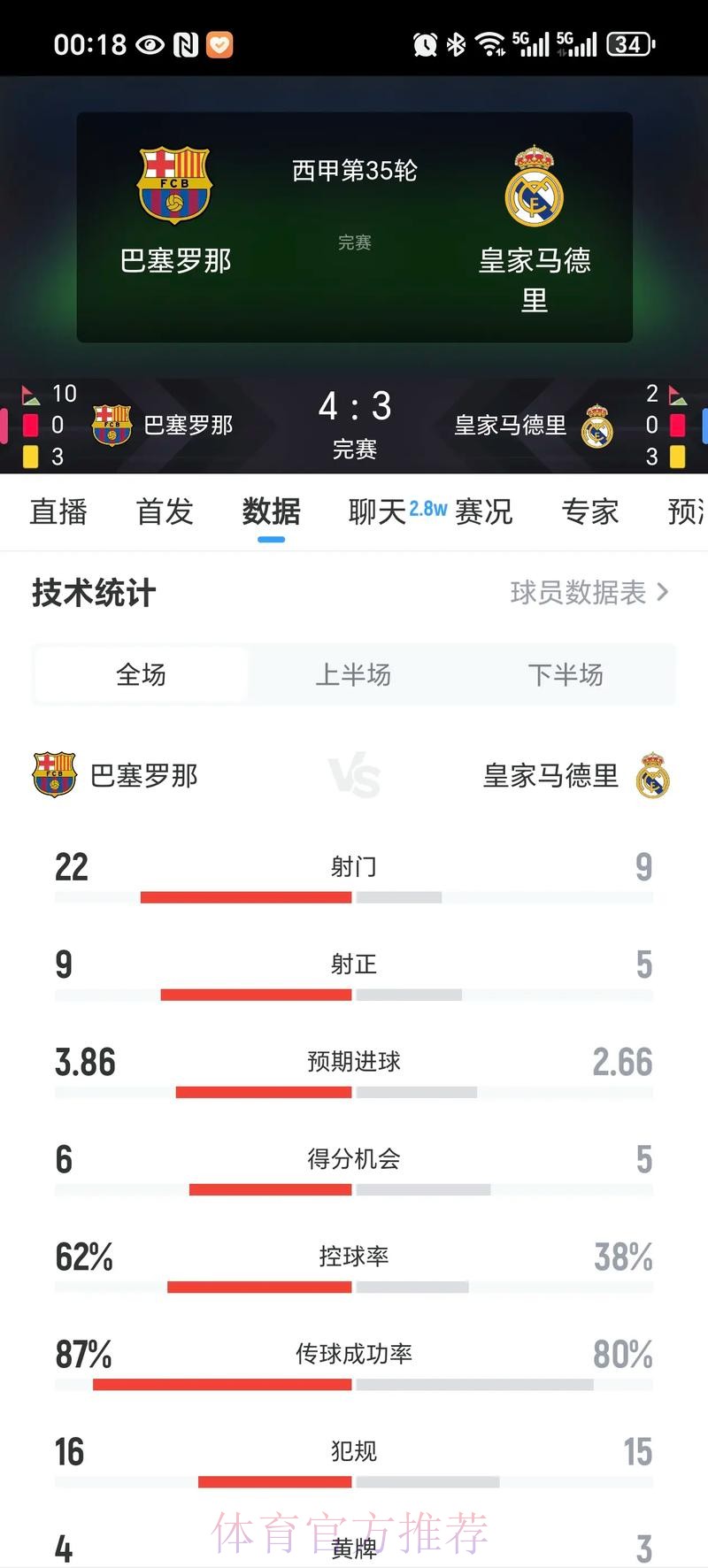Select the 全场 stats filter
Screen dimensions: 708x1568
[141, 674]
